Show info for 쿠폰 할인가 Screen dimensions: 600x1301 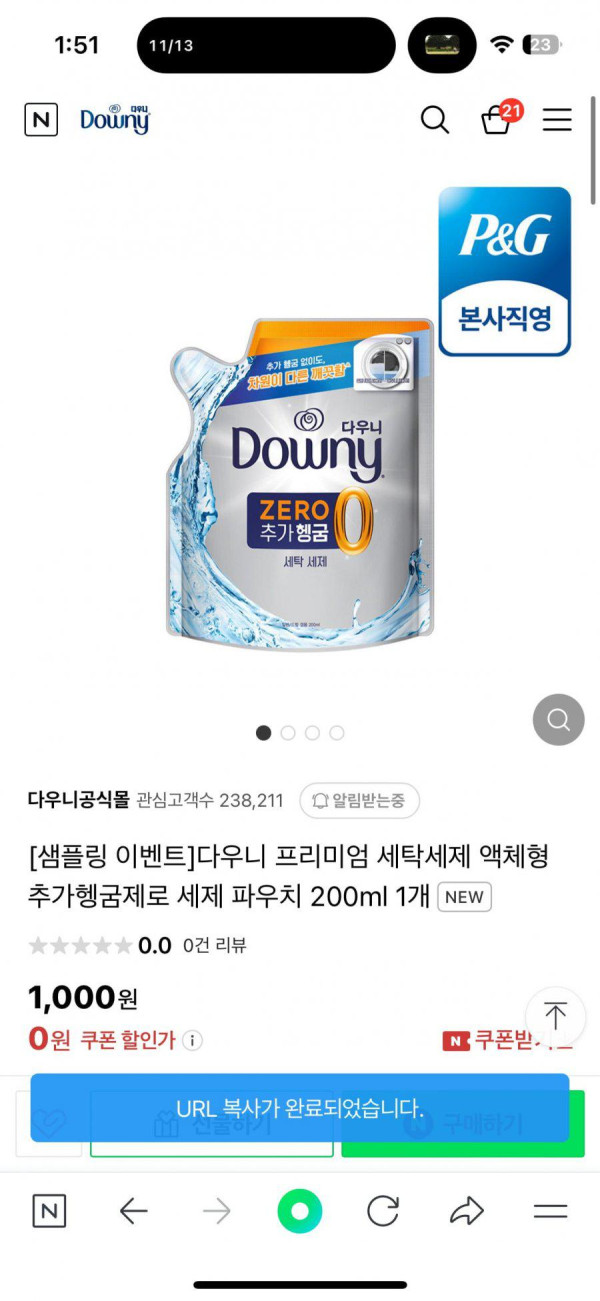192,1040
